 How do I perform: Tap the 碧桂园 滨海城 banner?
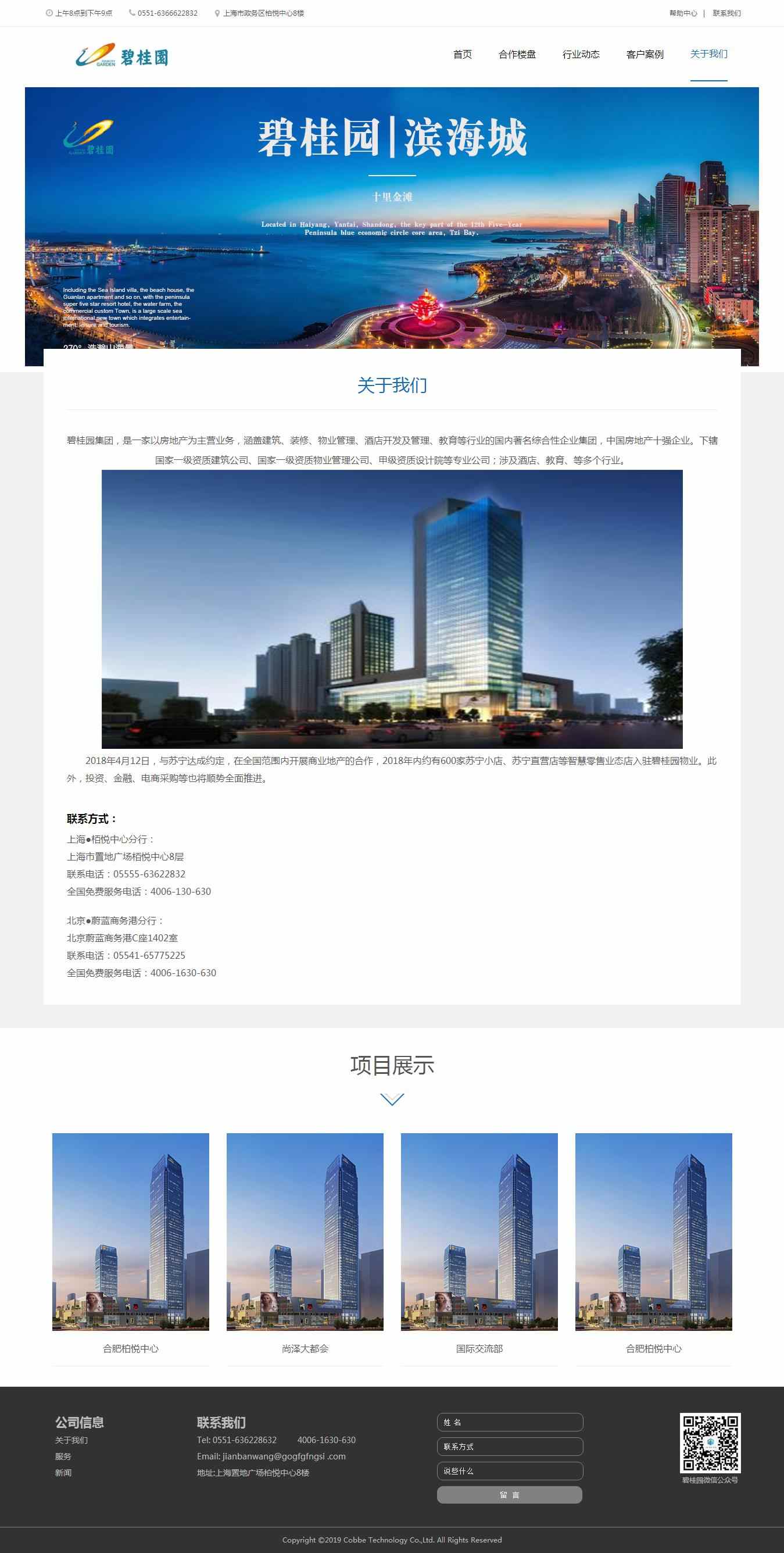392,226
